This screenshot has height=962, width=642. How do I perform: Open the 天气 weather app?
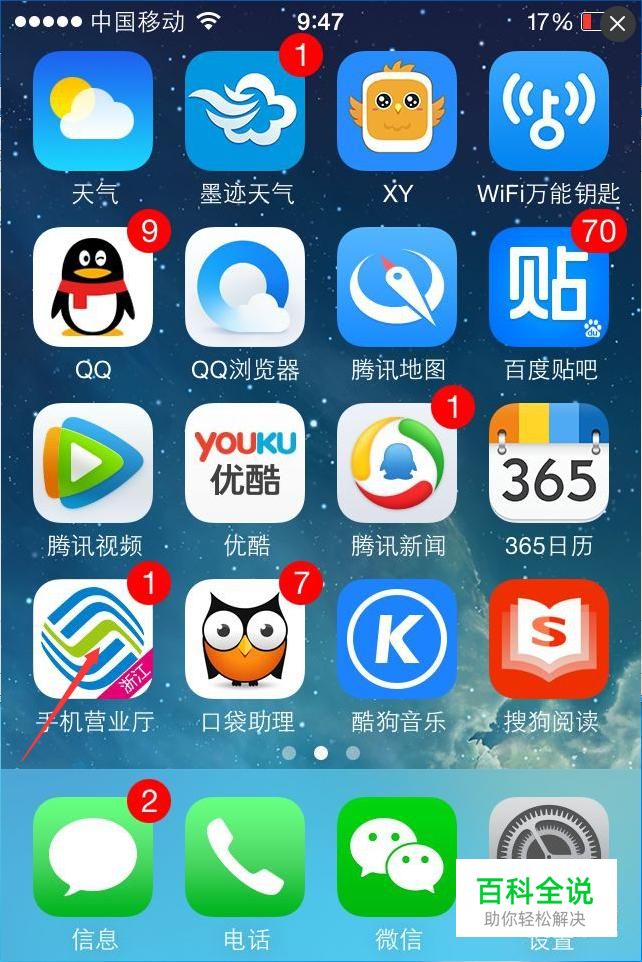(93, 111)
